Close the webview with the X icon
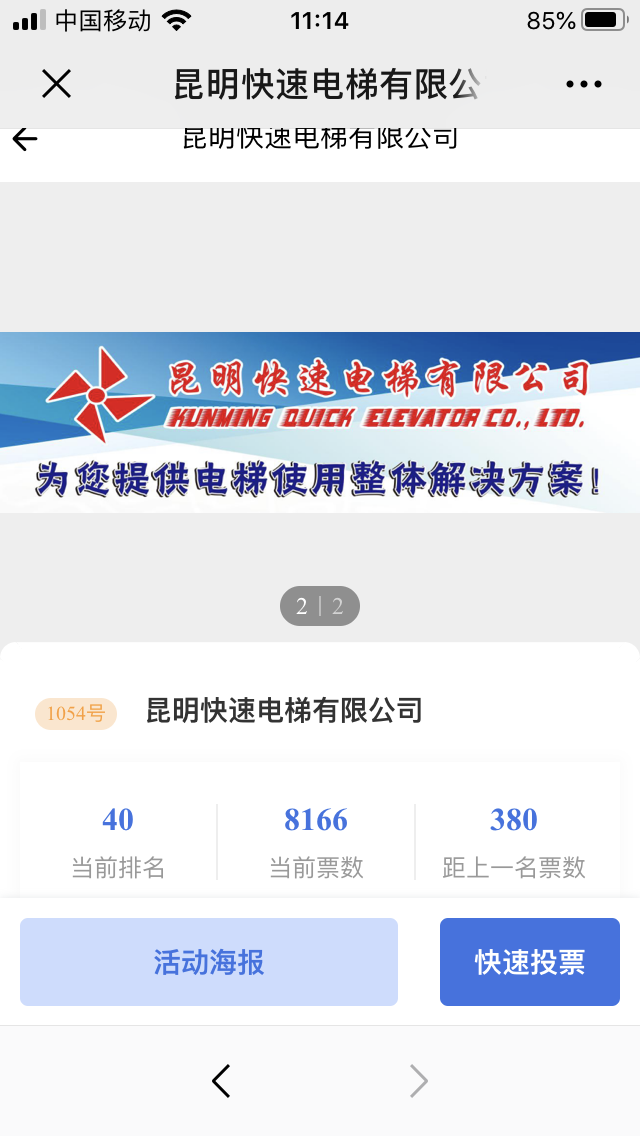 57,84
